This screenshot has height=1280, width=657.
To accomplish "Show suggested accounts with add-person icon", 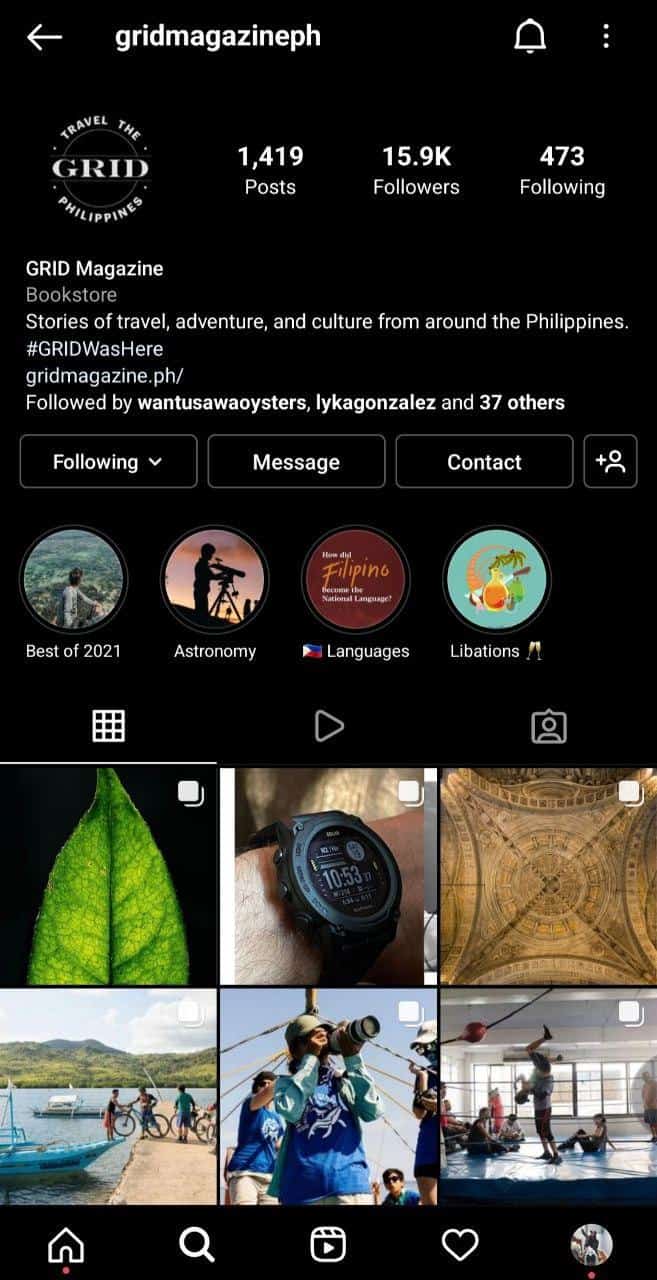I will (610, 461).
